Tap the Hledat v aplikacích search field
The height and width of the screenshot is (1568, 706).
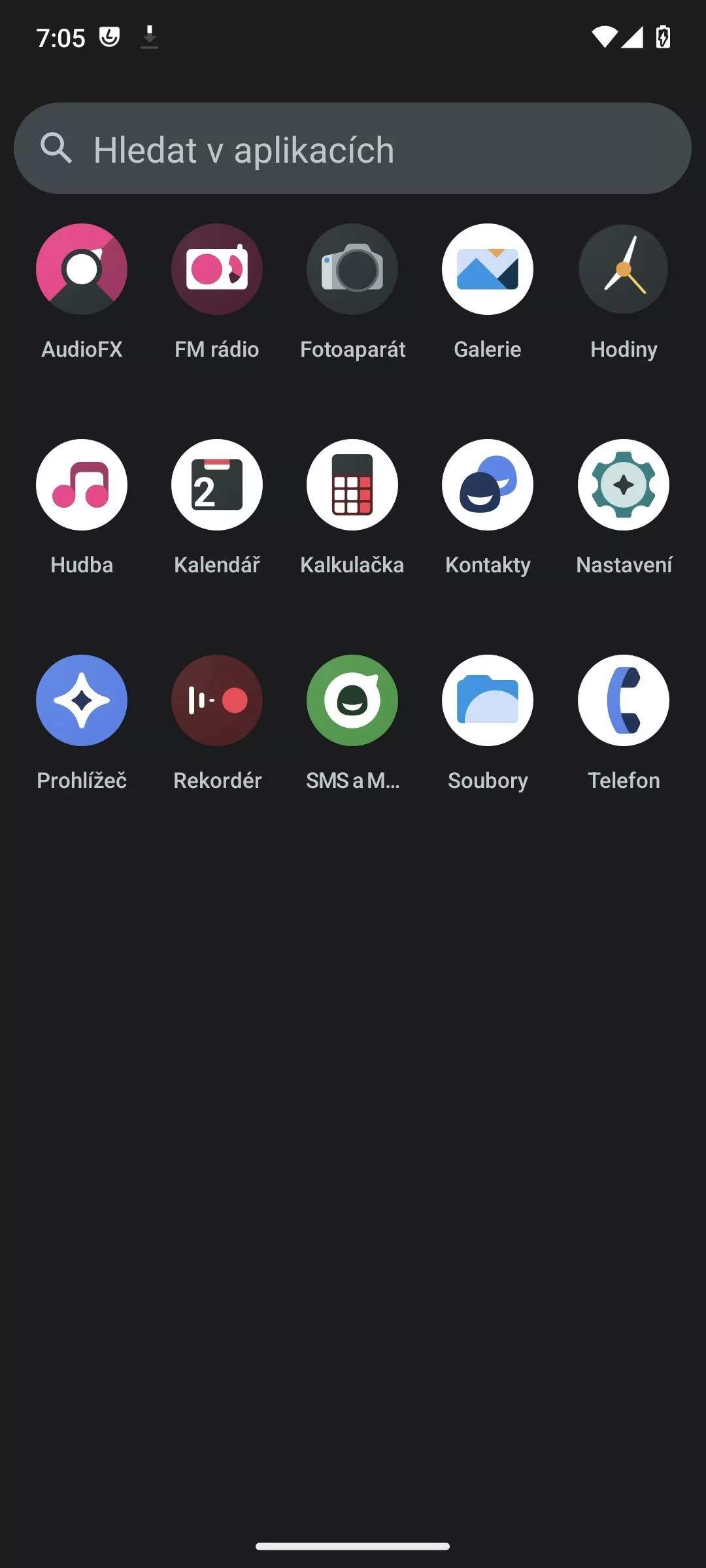click(352, 148)
